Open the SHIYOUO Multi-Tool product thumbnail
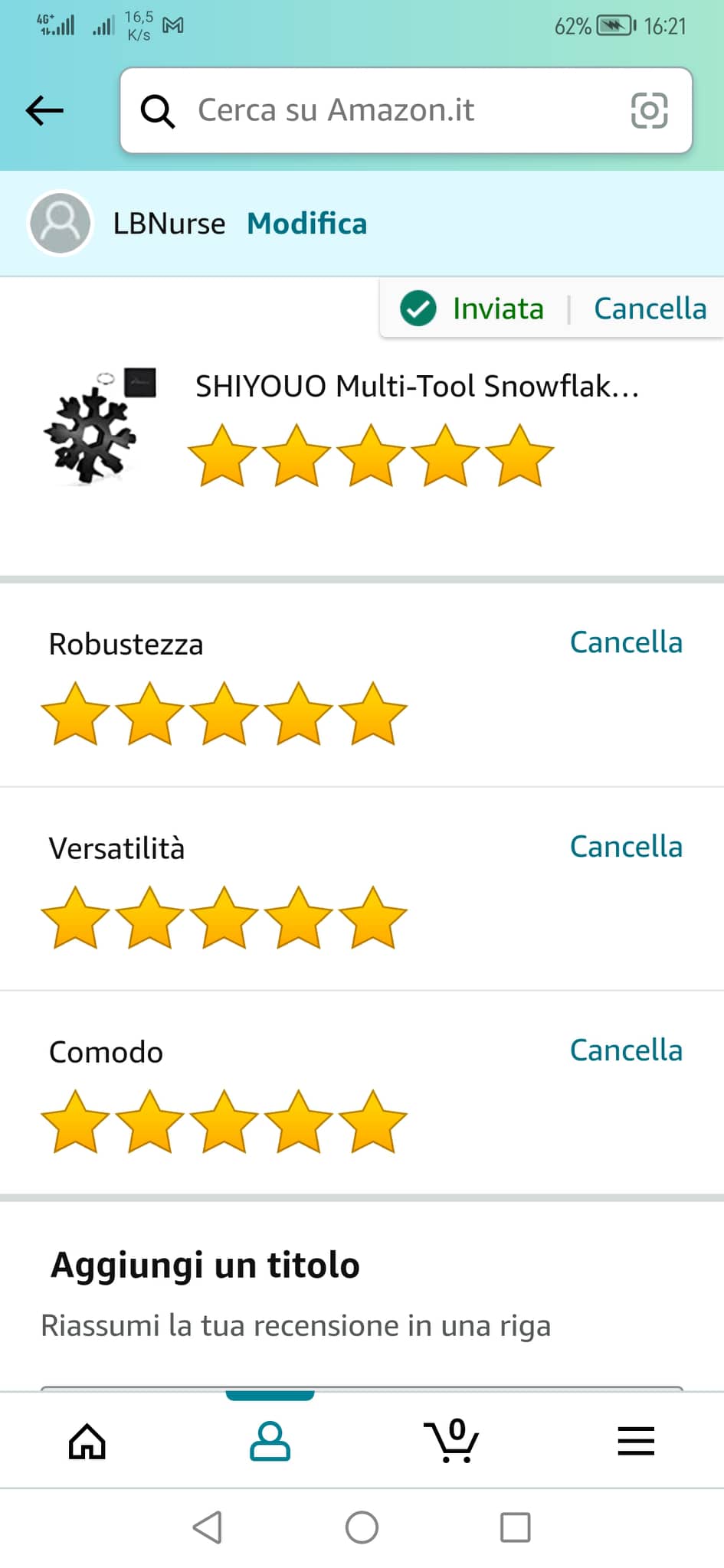Viewport: 724px width, 1568px height. coord(100,425)
